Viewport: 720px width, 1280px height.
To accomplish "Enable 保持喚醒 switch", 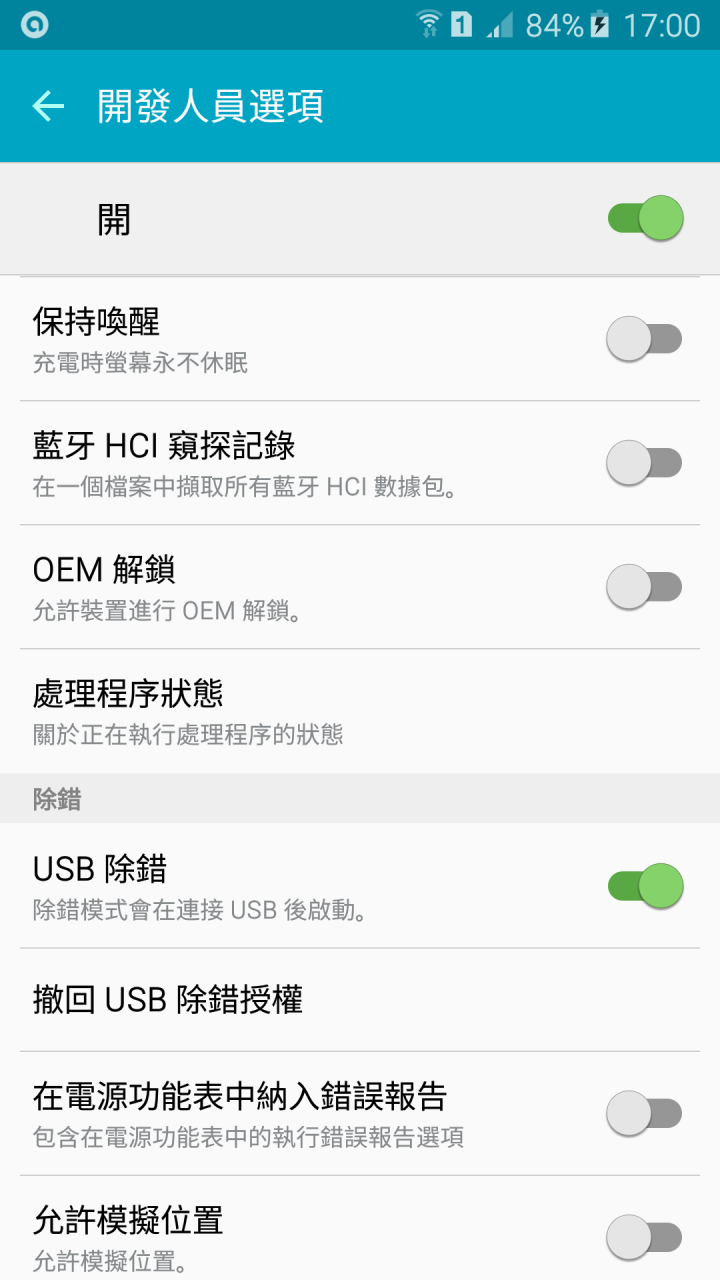I will click(645, 339).
